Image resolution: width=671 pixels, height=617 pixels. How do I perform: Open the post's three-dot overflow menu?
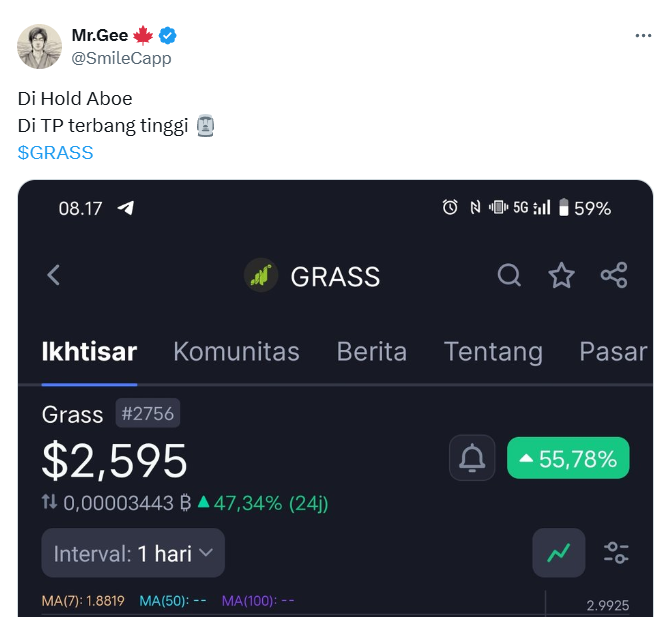(644, 36)
